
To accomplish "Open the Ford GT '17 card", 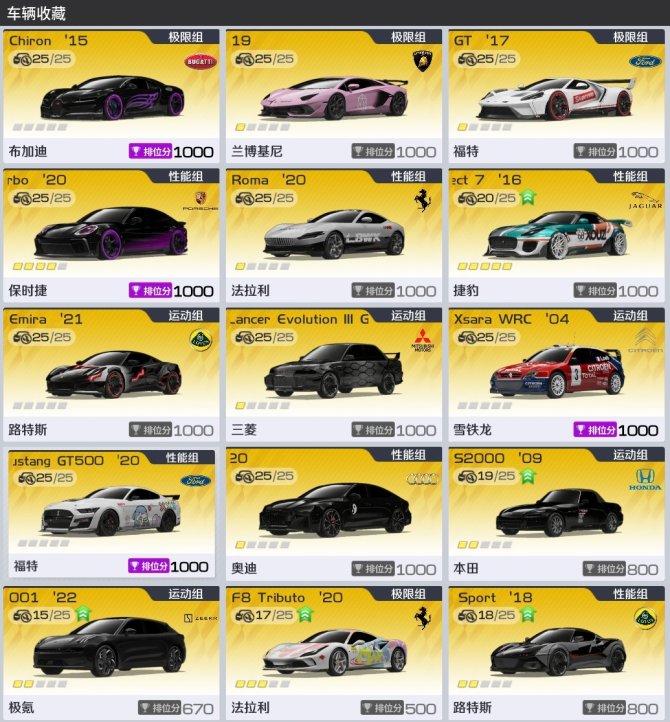I will point(555,97).
